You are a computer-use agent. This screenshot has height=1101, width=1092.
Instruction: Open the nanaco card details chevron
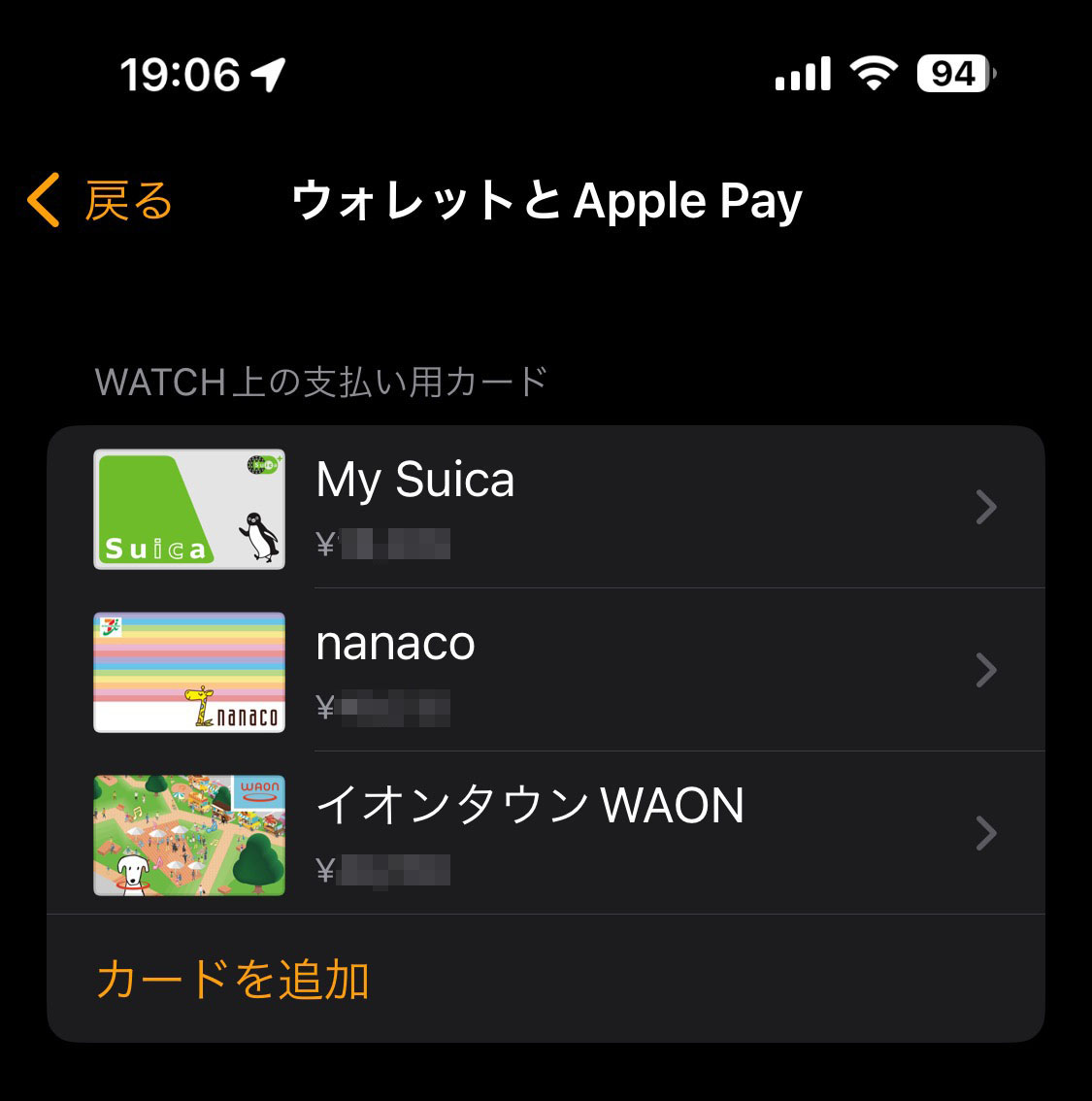click(985, 670)
